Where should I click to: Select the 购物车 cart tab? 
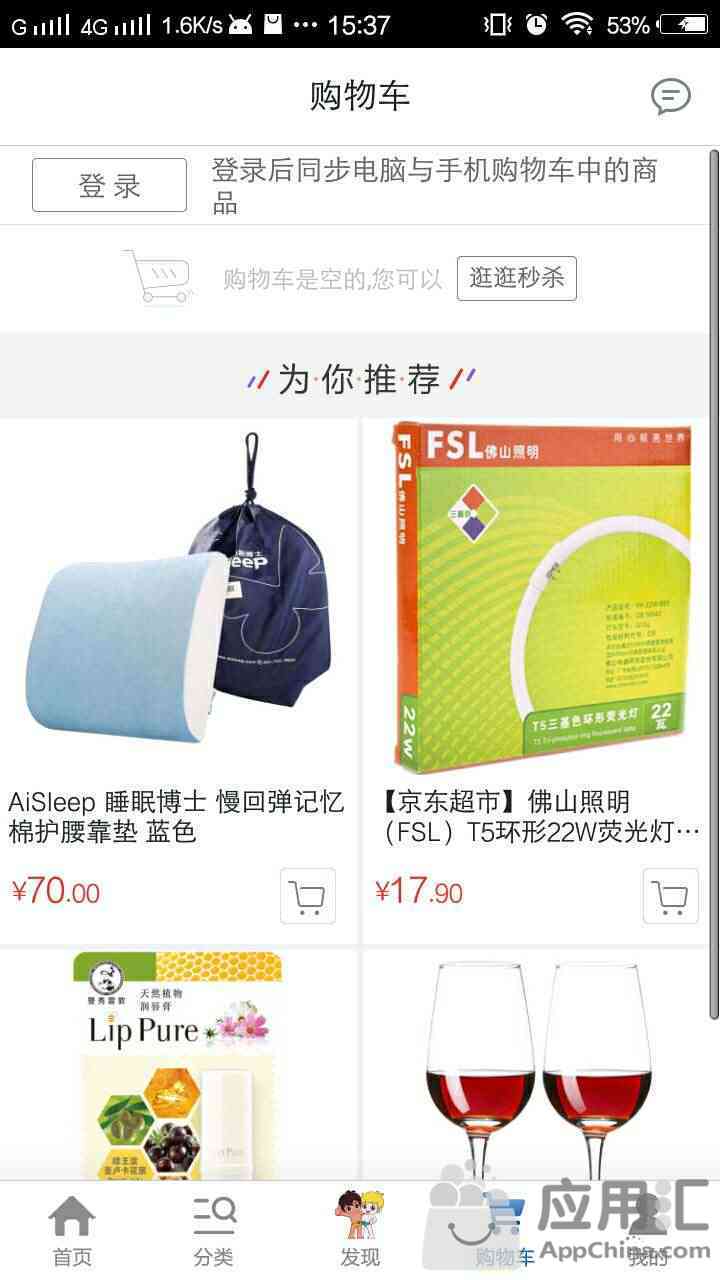point(504,1230)
